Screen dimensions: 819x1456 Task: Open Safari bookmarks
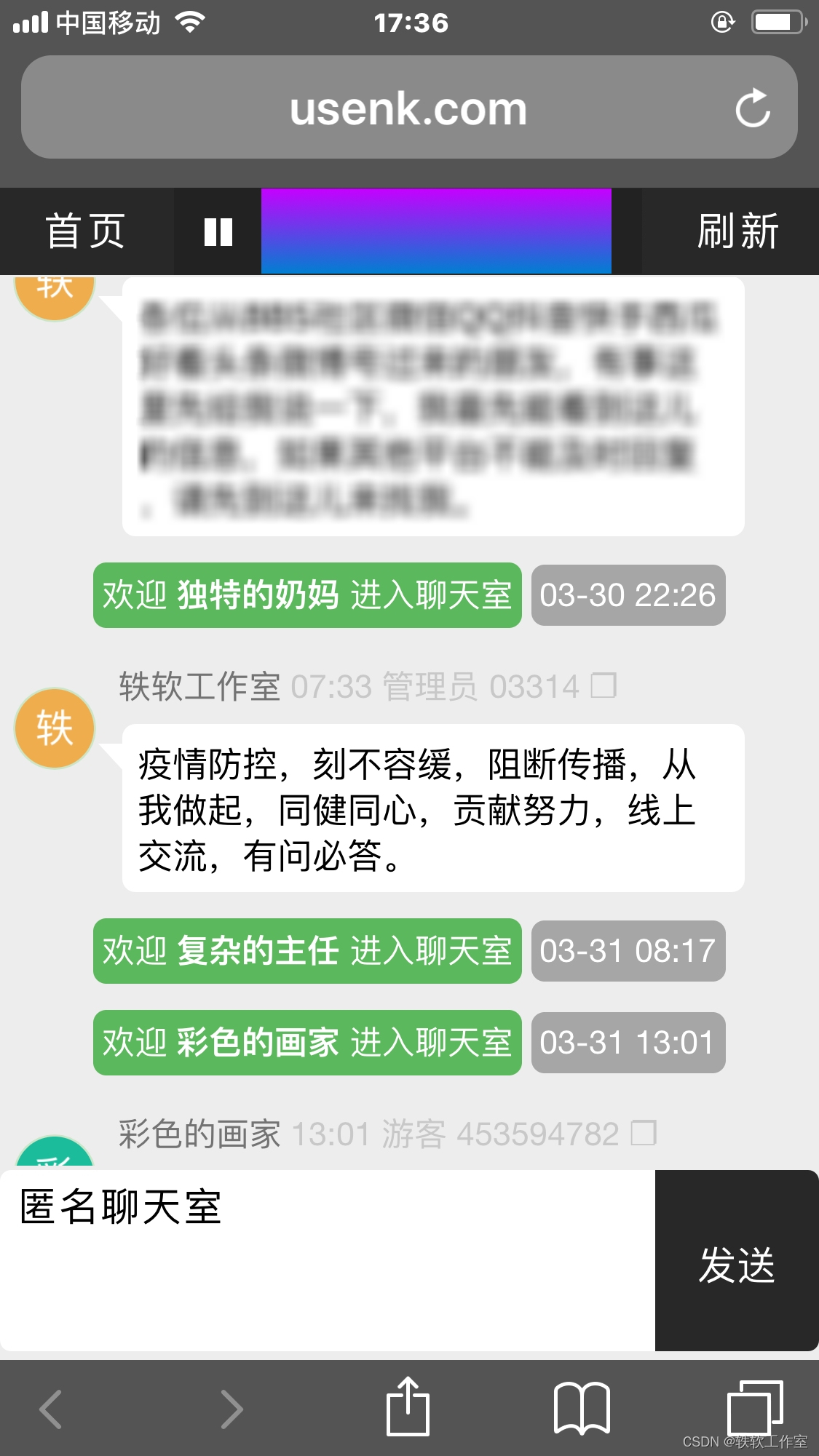pyautogui.click(x=582, y=1408)
